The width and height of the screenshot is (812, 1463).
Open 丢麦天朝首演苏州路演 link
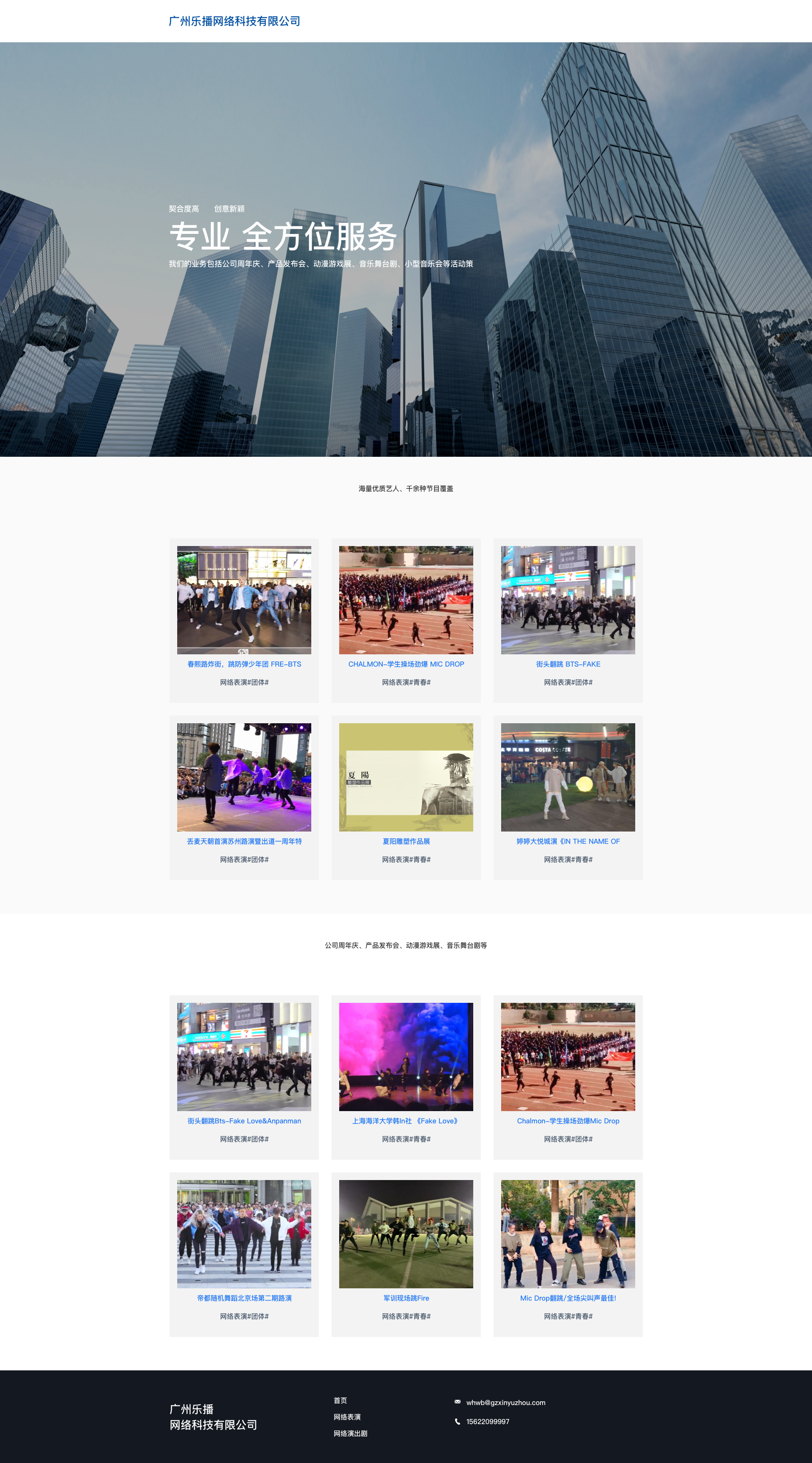pyautogui.click(x=244, y=841)
